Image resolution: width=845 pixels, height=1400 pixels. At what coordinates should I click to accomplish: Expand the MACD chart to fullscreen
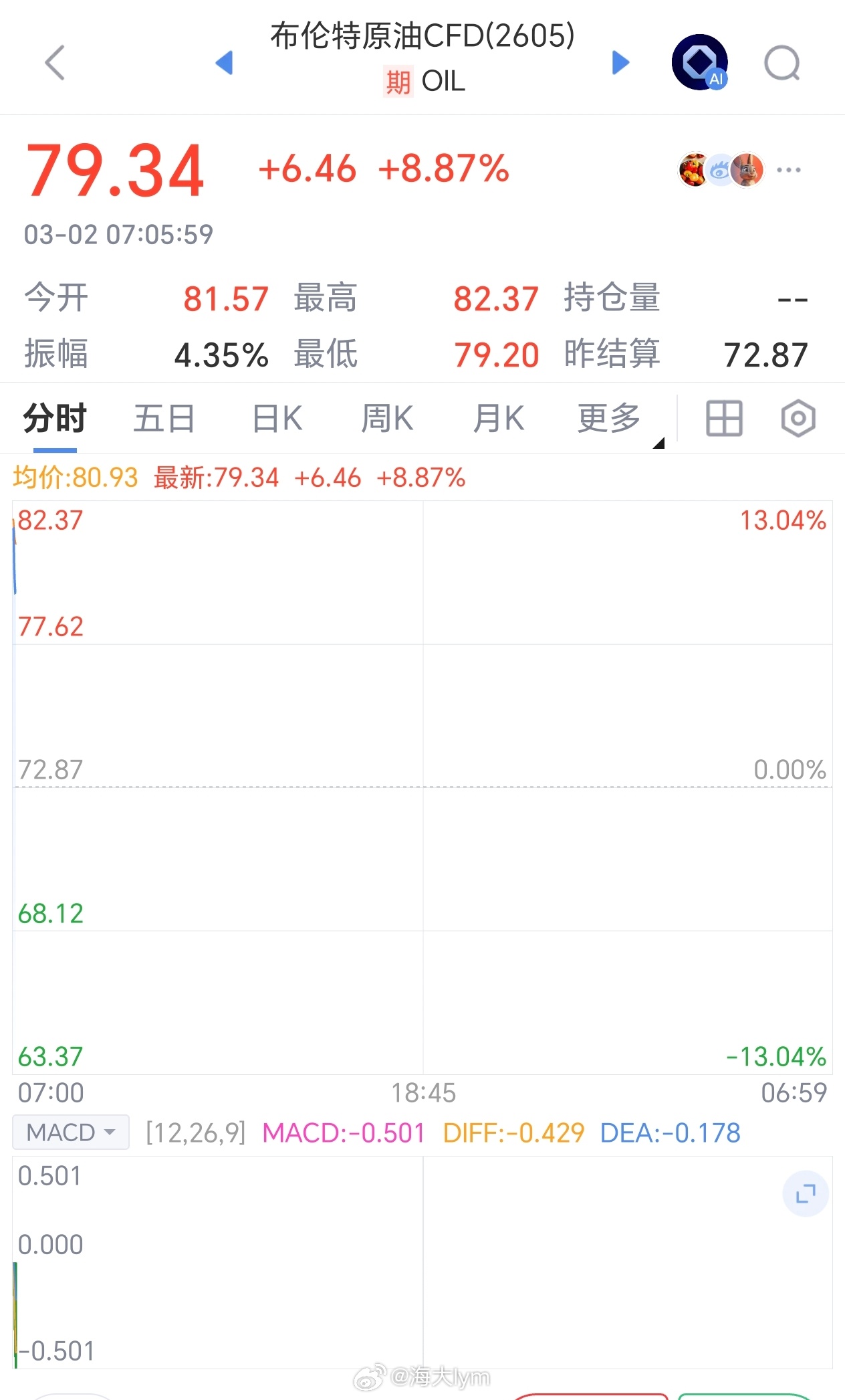806,1193
